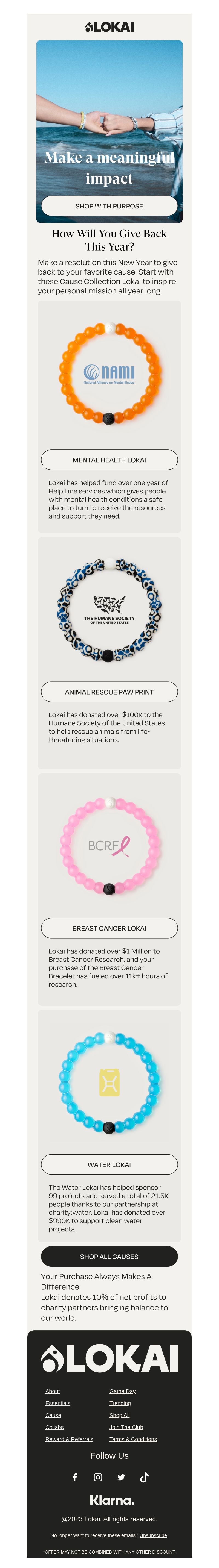
Task: Tap the Join The Club link
Action: click(126, 1427)
